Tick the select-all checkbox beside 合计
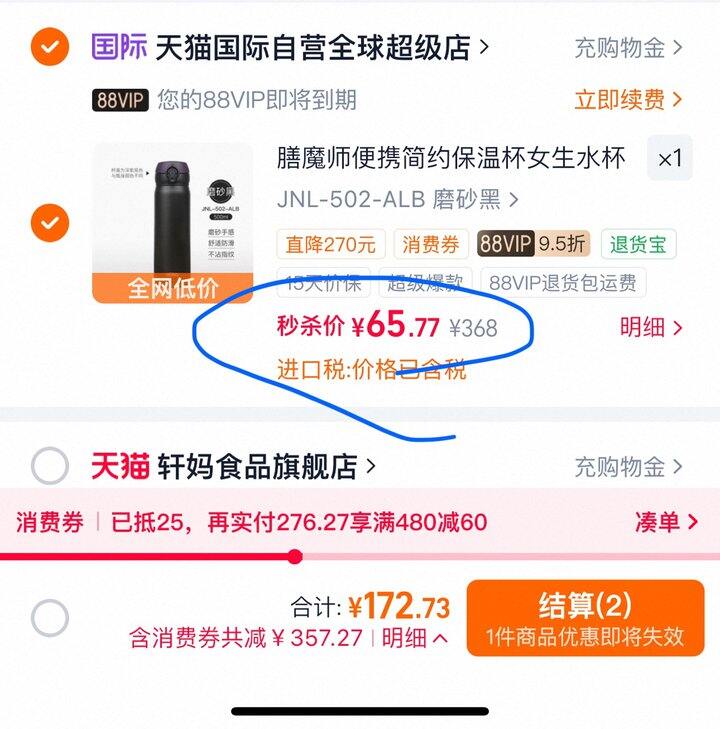The height and width of the screenshot is (729, 720). tap(50, 618)
